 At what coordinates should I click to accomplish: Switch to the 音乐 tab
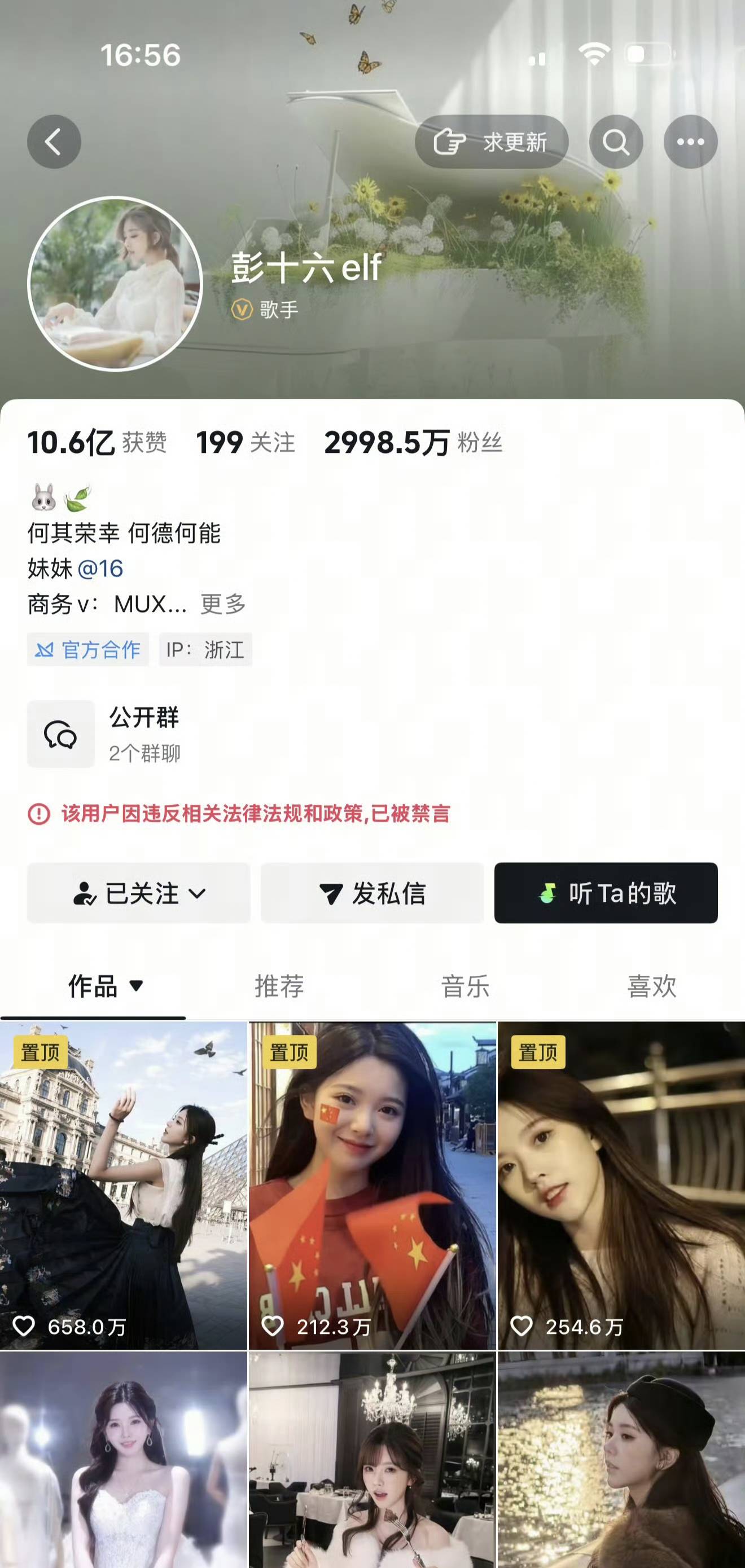coord(466,986)
